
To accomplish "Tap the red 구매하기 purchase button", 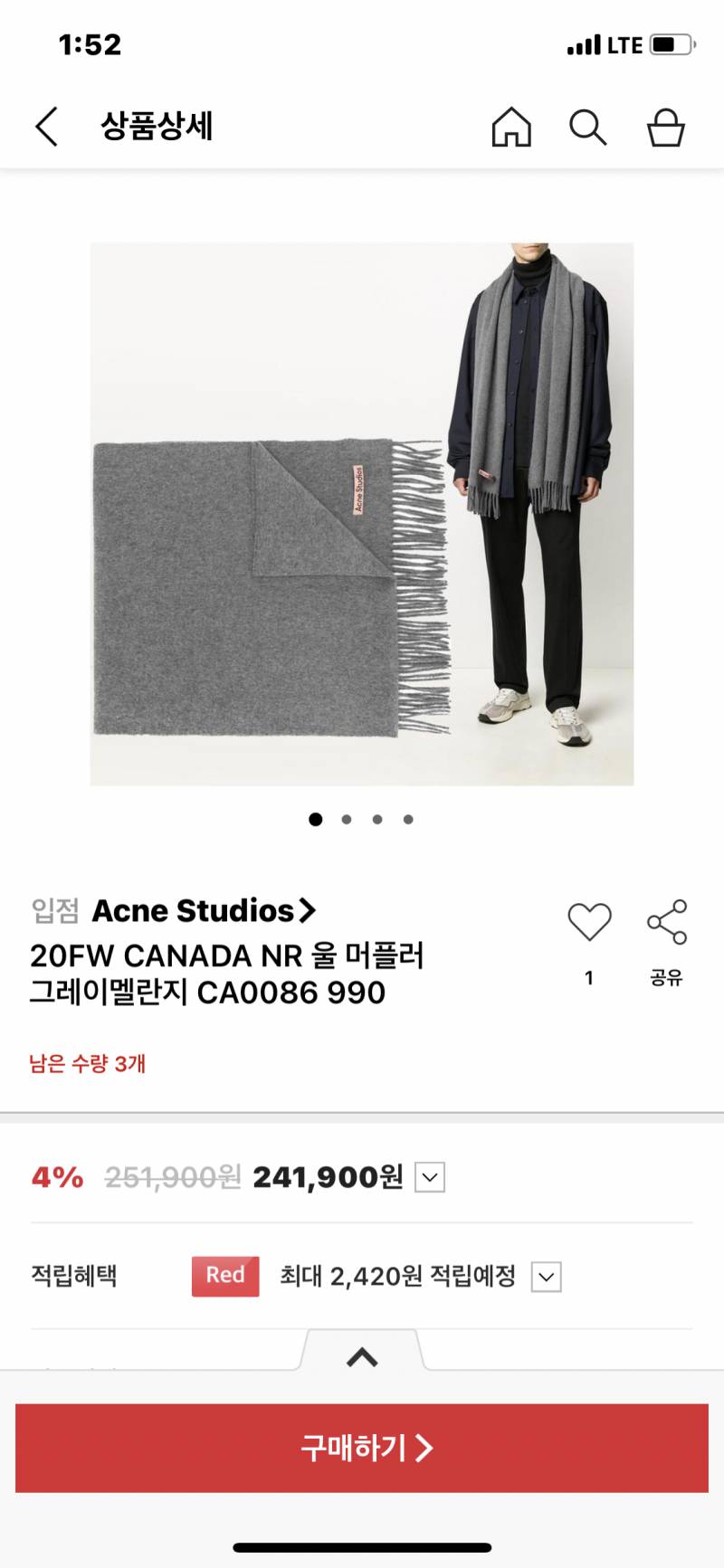I will point(362,1448).
